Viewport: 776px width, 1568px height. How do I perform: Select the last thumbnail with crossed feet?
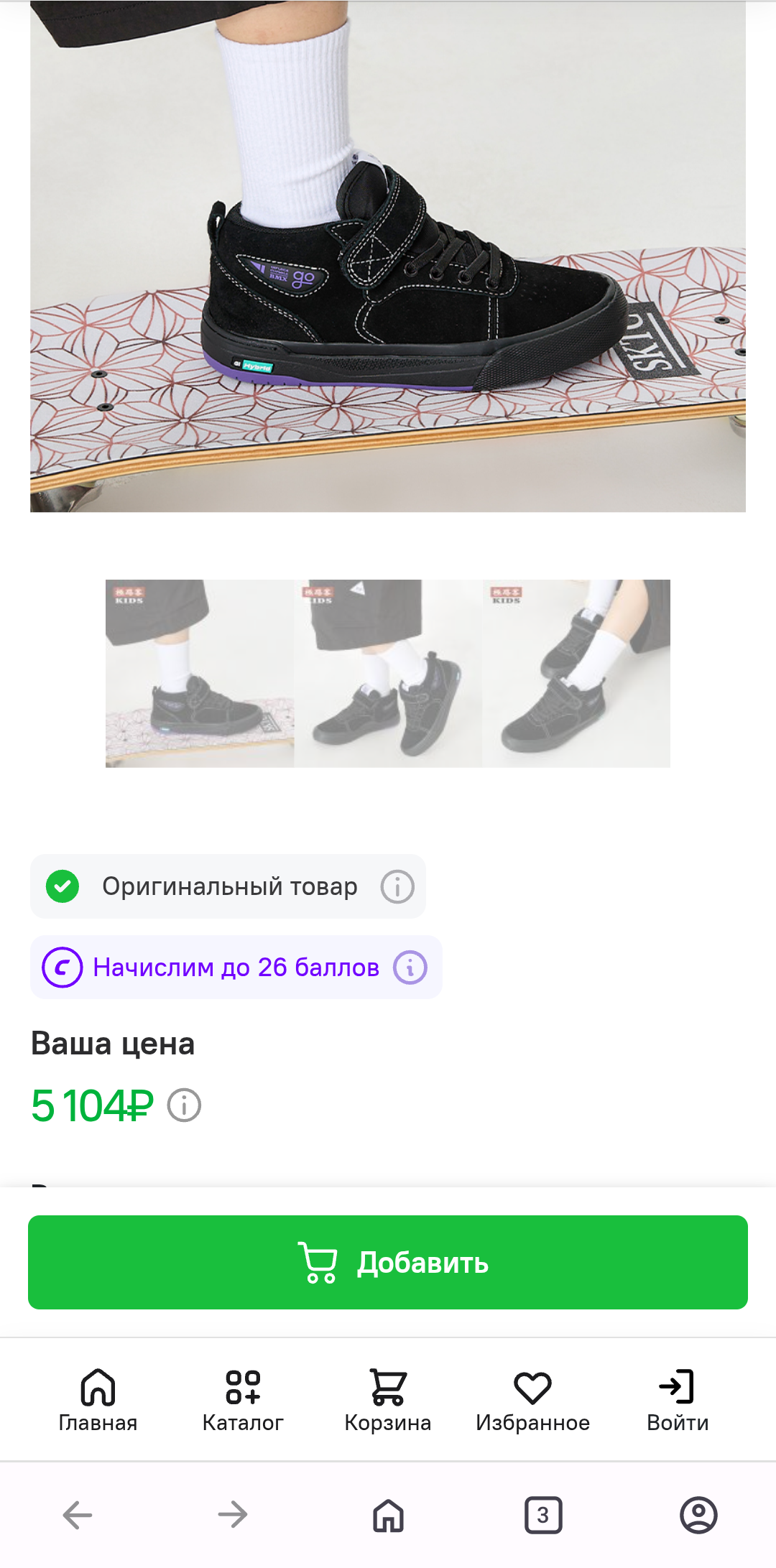(x=576, y=673)
